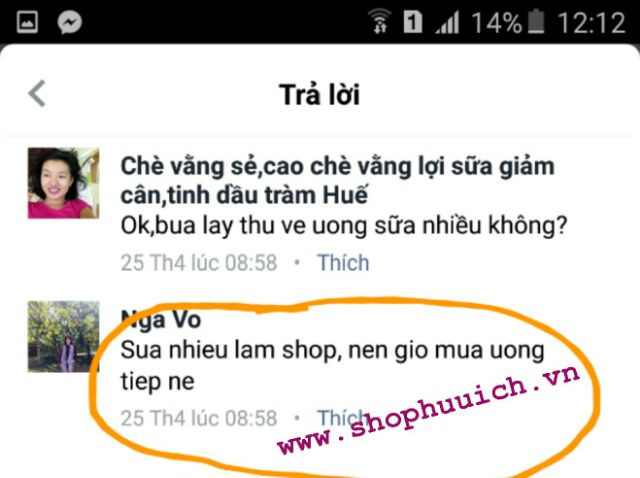
Task: Open Nga Vo's profile from her name
Action: (161, 320)
